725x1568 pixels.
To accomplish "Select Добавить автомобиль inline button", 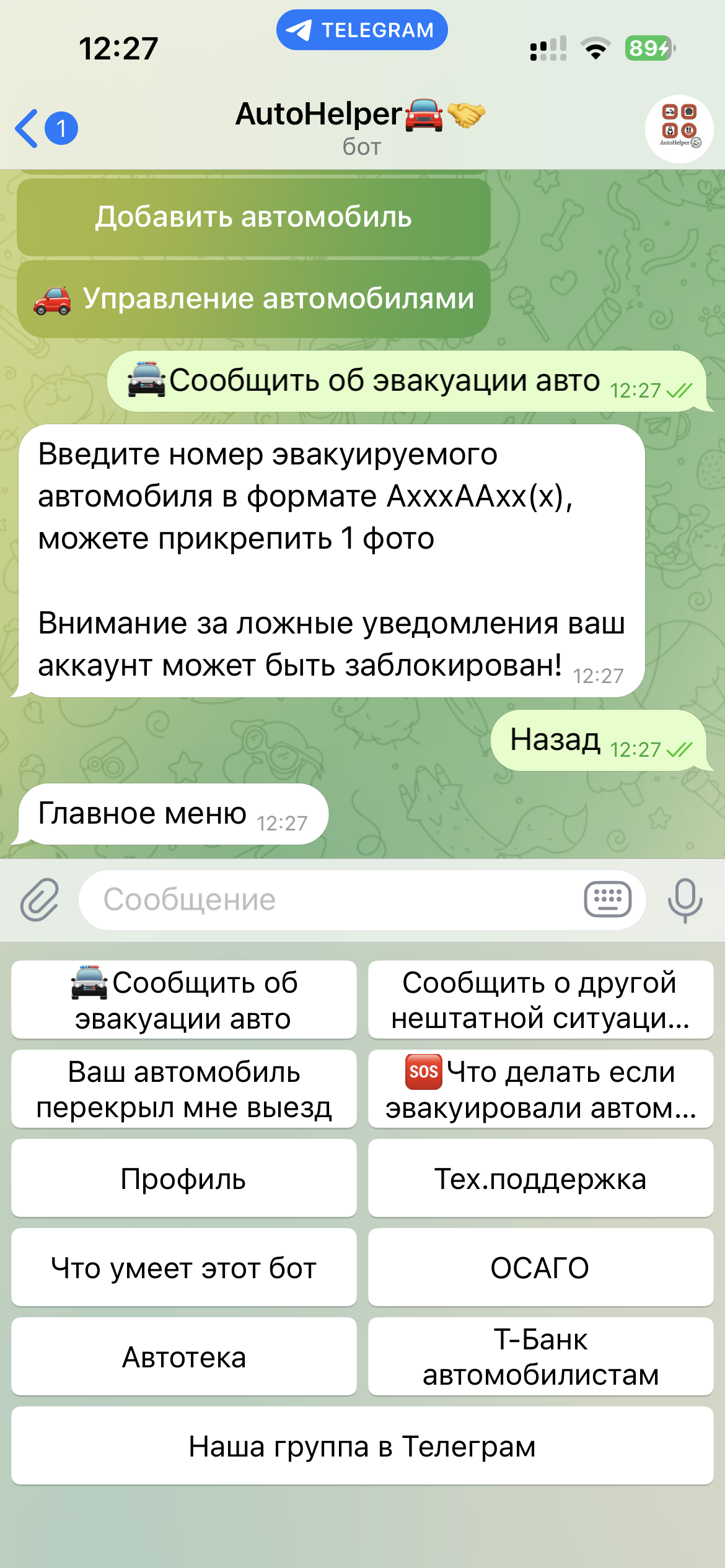I will pyautogui.click(x=253, y=217).
